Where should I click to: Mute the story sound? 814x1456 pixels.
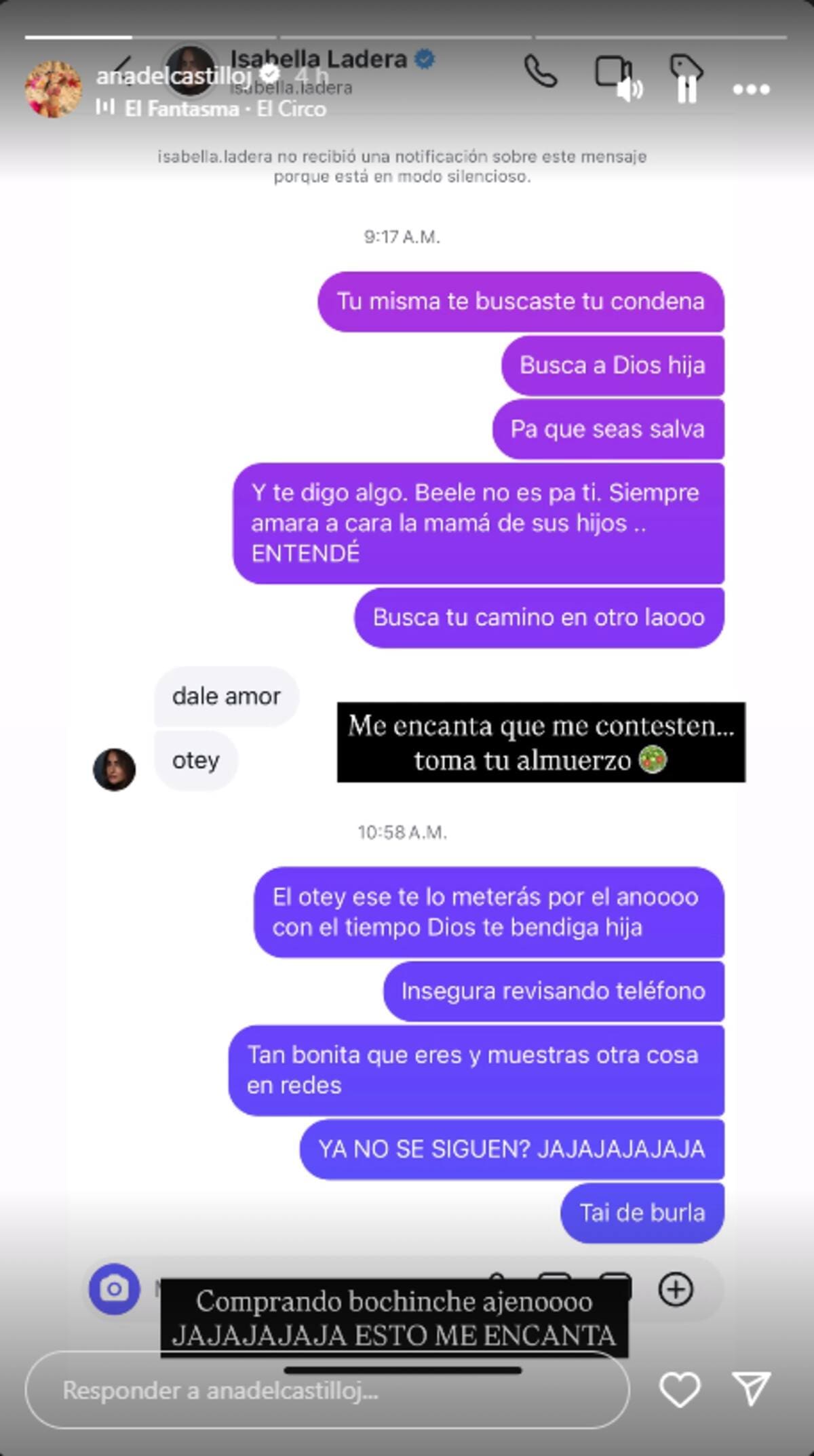[x=629, y=90]
